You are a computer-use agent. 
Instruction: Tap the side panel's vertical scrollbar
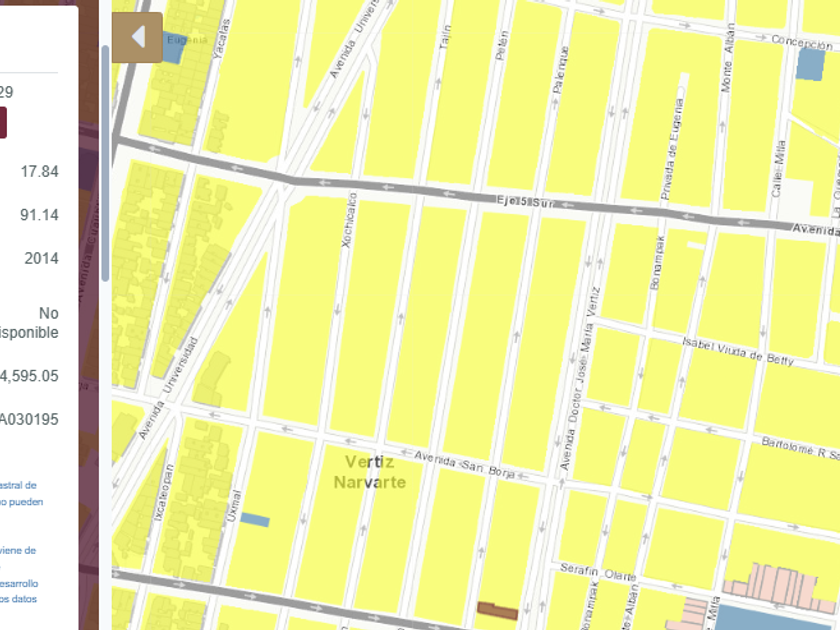click(x=106, y=160)
